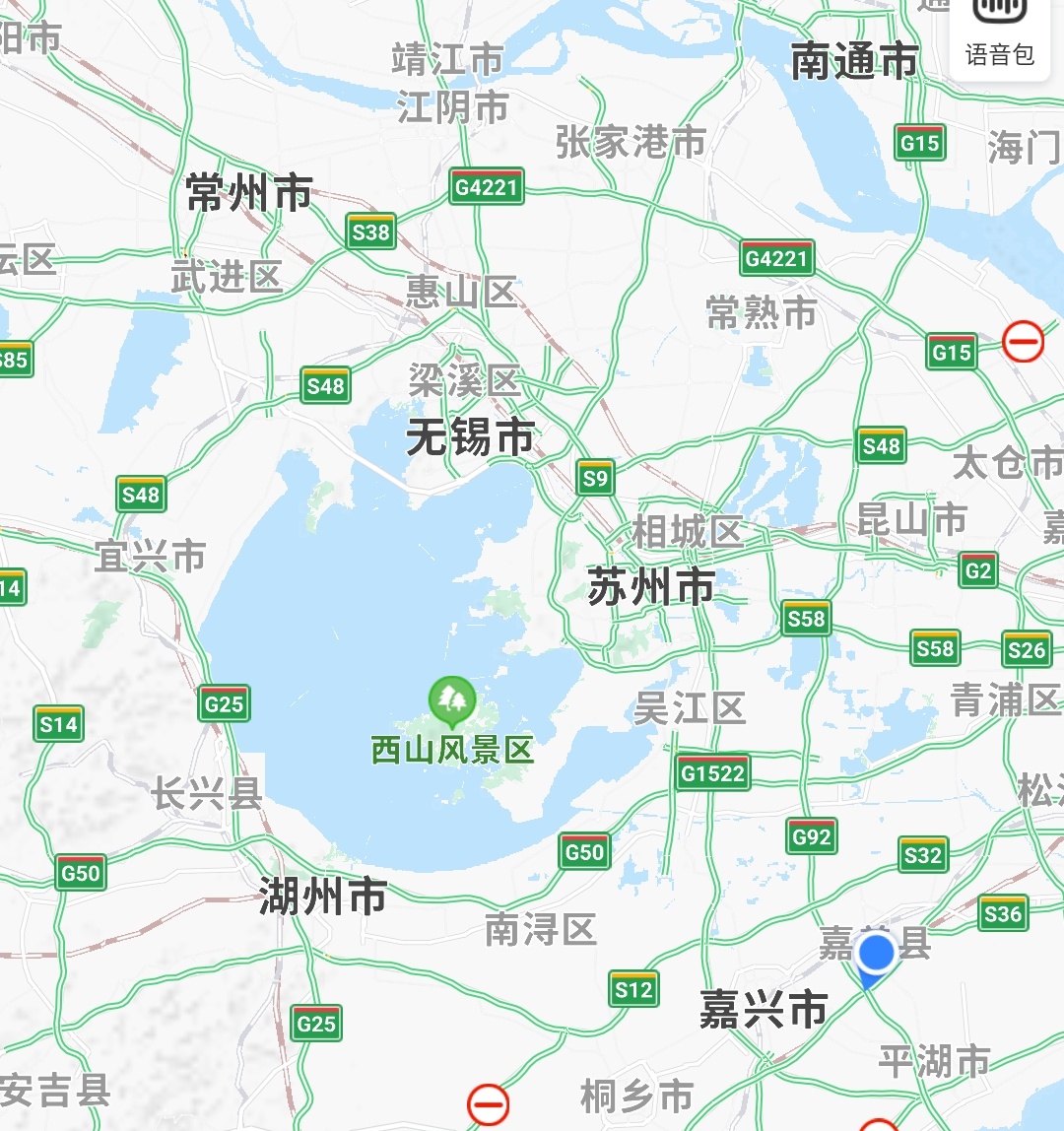The image size is (1064, 1131).
Task: Open the 语音包 voice pack button
Action: [1000, 34]
